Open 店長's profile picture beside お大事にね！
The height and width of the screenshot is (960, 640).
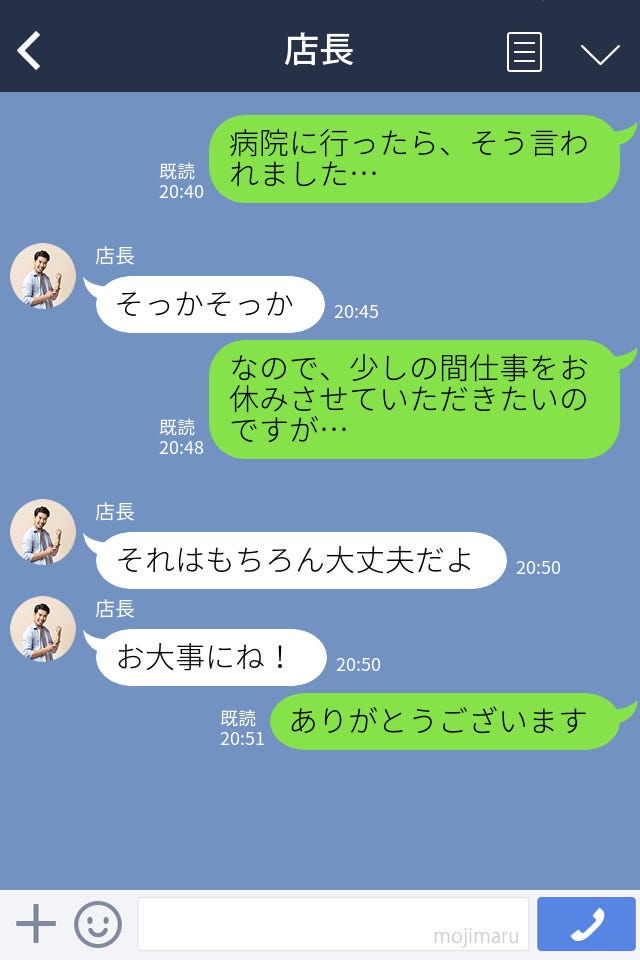pyautogui.click(x=43, y=629)
